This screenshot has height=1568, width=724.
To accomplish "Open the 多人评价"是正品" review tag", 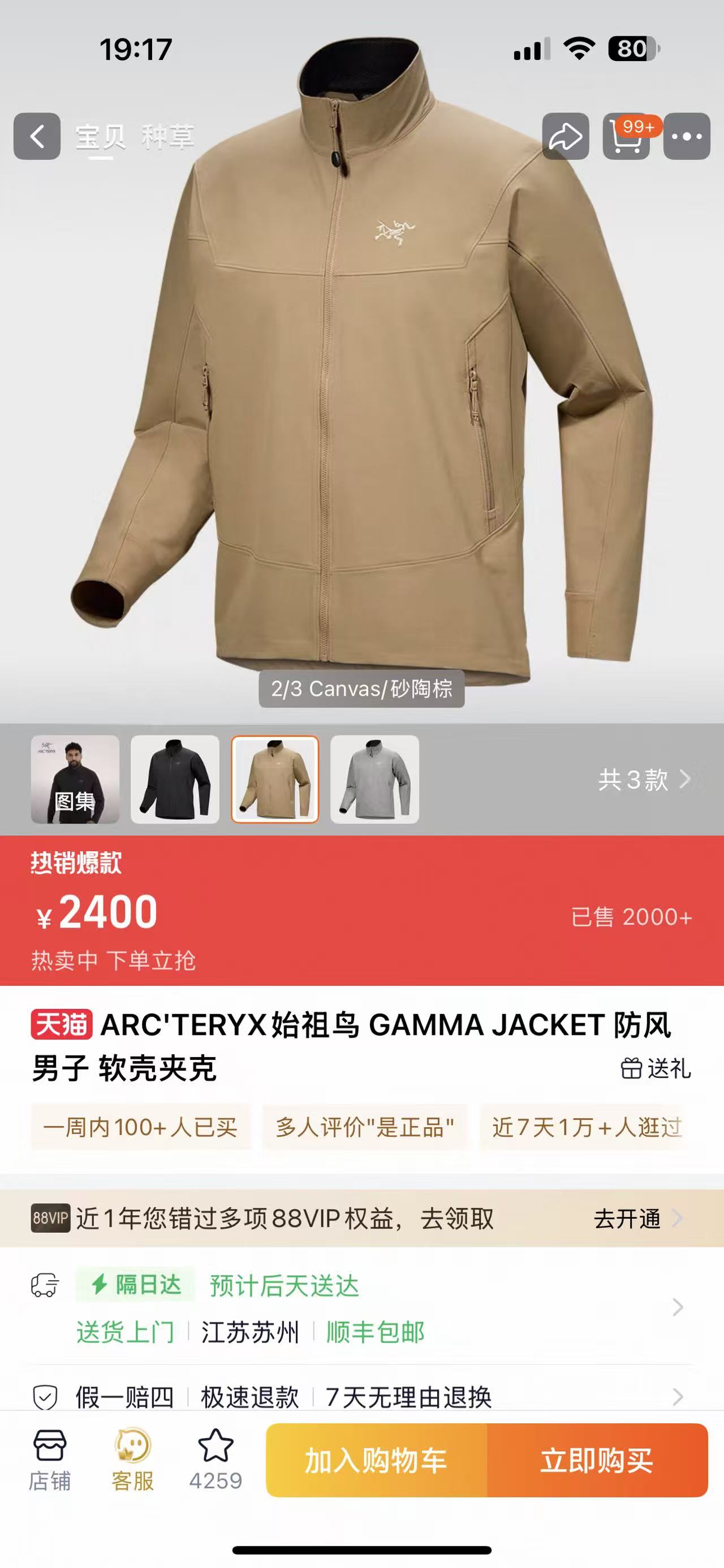I will point(365,1127).
